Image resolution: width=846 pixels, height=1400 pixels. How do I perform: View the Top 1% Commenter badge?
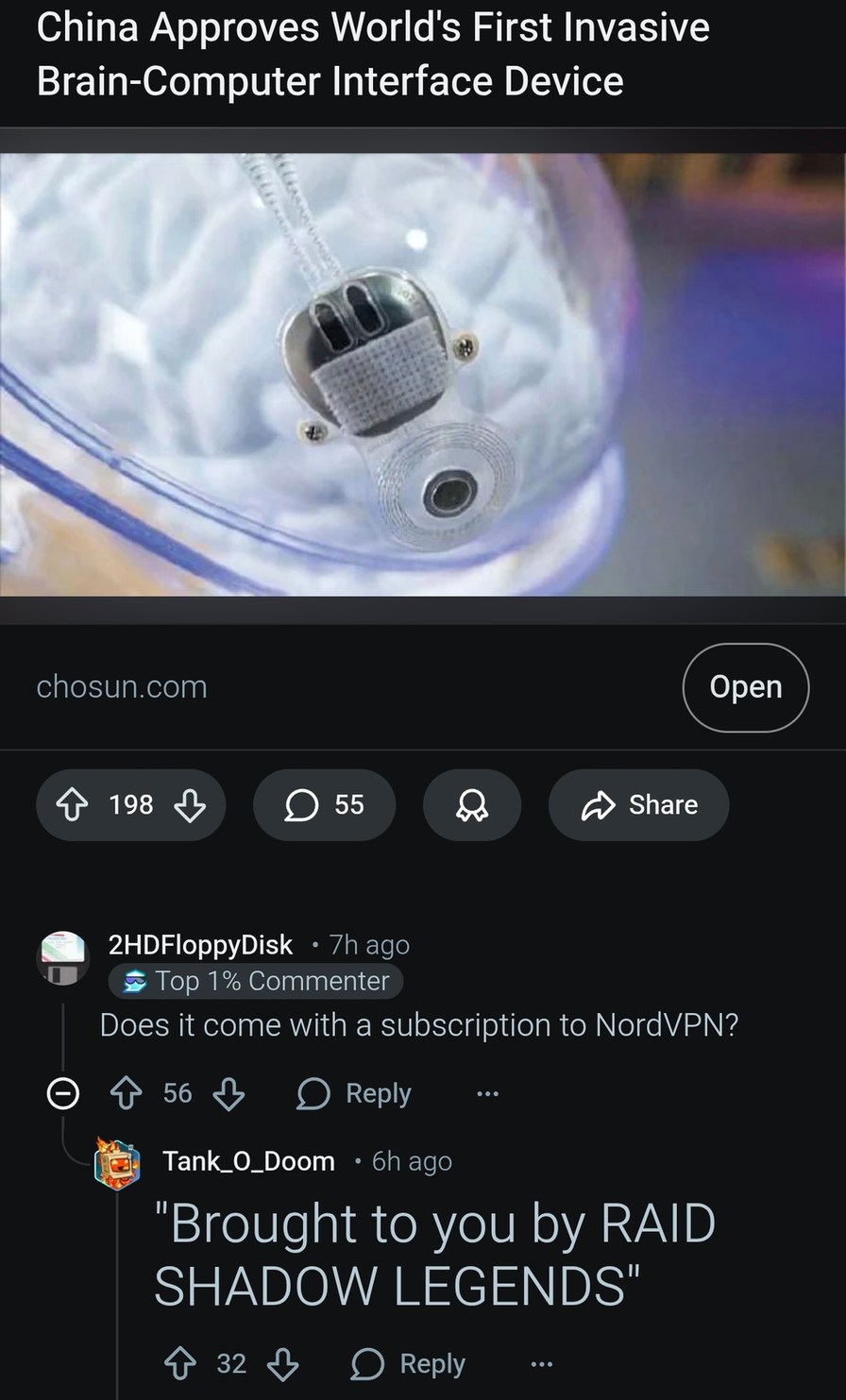tap(255, 981)
